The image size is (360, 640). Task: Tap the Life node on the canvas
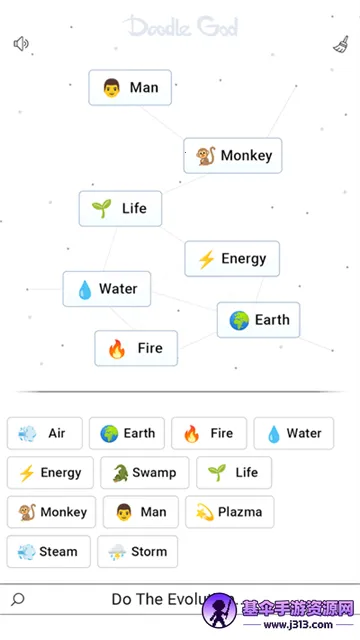pos(120,209)
